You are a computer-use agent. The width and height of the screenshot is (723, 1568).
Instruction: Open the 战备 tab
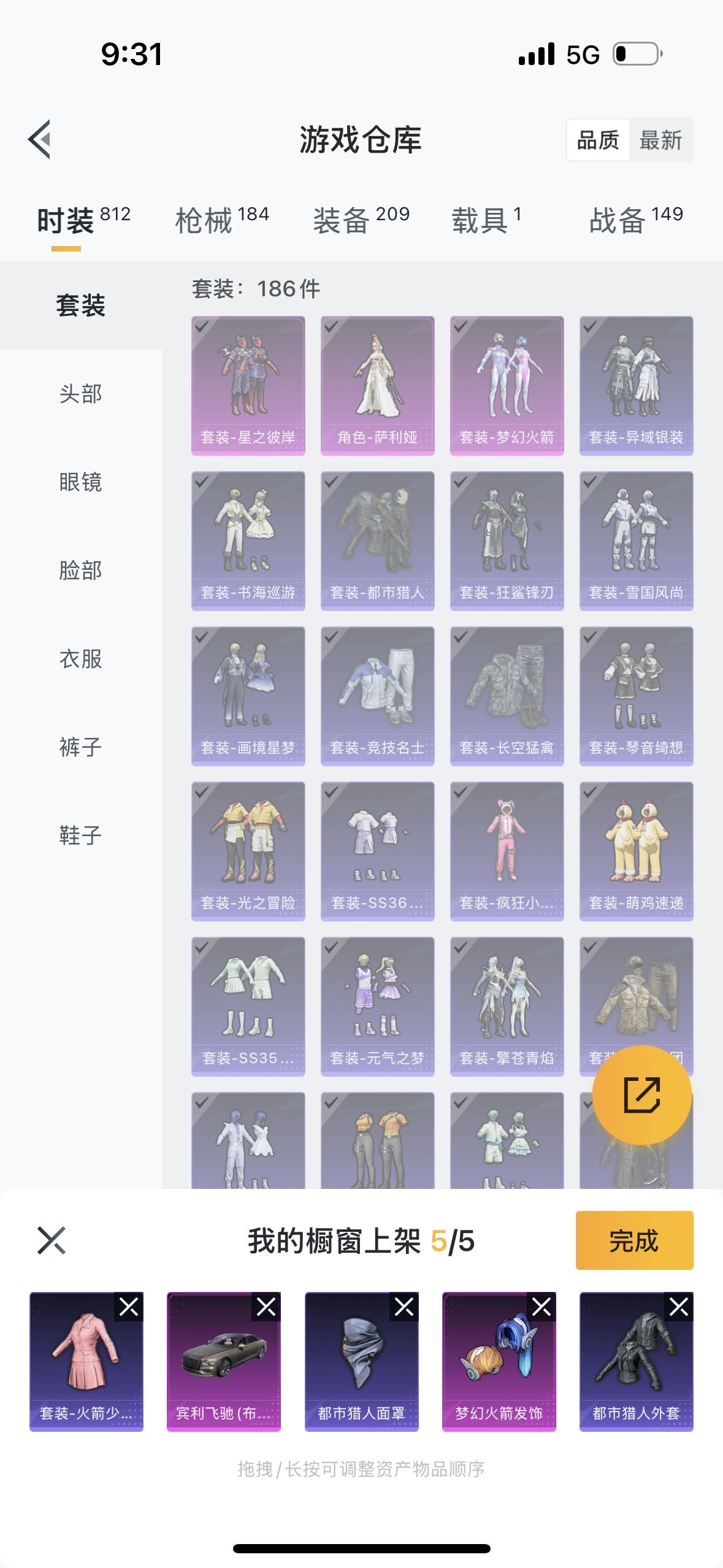pyautogui.click(x=636, y=220)
